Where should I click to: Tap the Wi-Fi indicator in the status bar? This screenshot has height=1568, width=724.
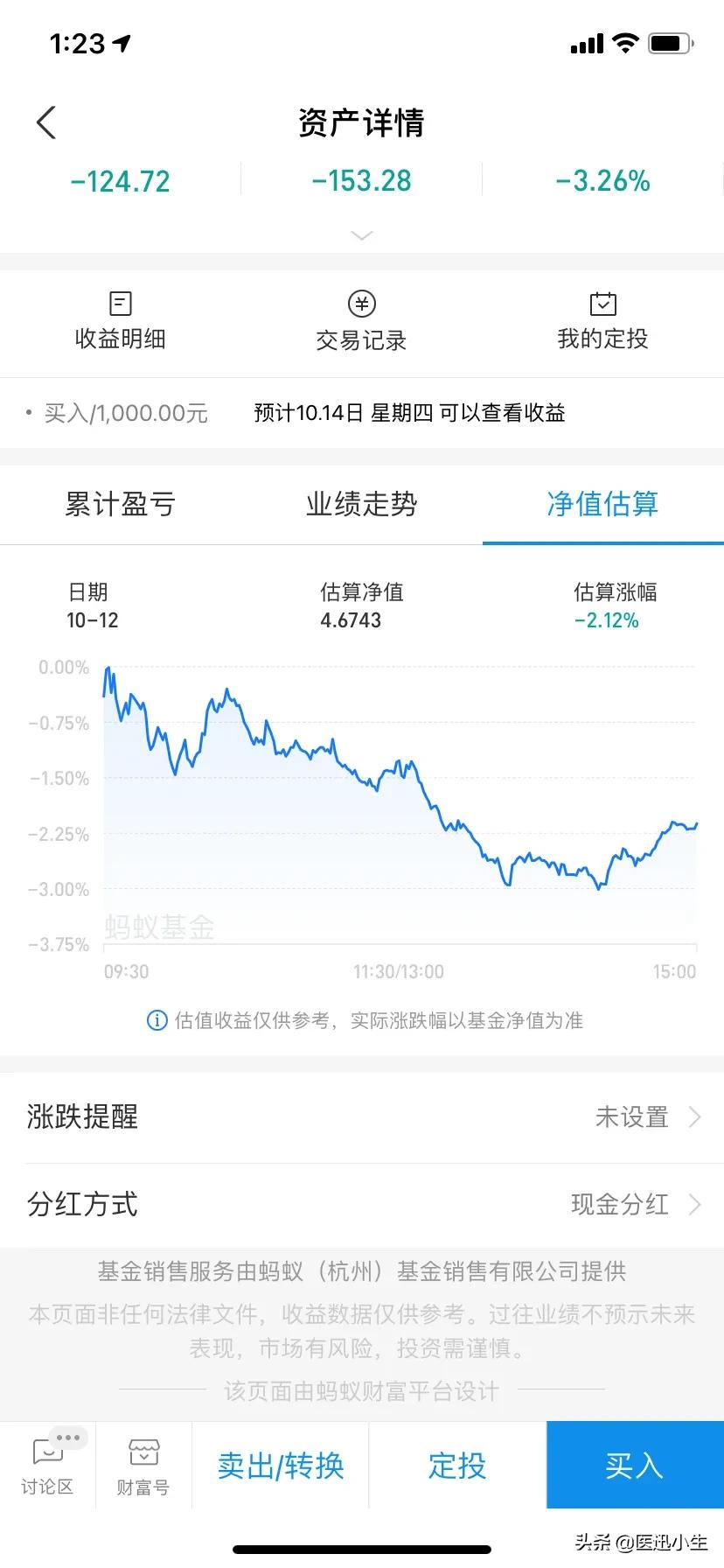pyautogui.click(x=626, y=42)
